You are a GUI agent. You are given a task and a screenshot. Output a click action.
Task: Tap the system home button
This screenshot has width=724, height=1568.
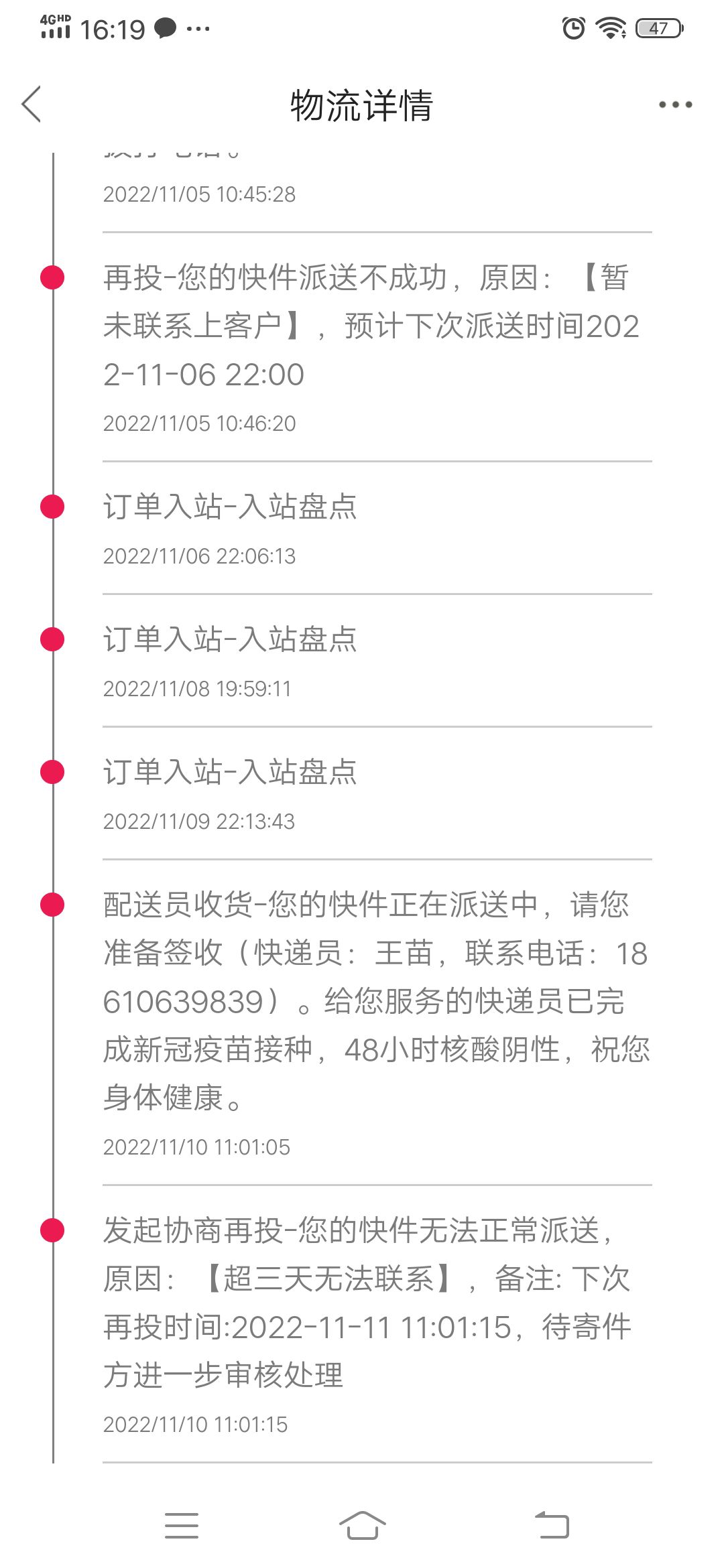tap(362, 1525)
